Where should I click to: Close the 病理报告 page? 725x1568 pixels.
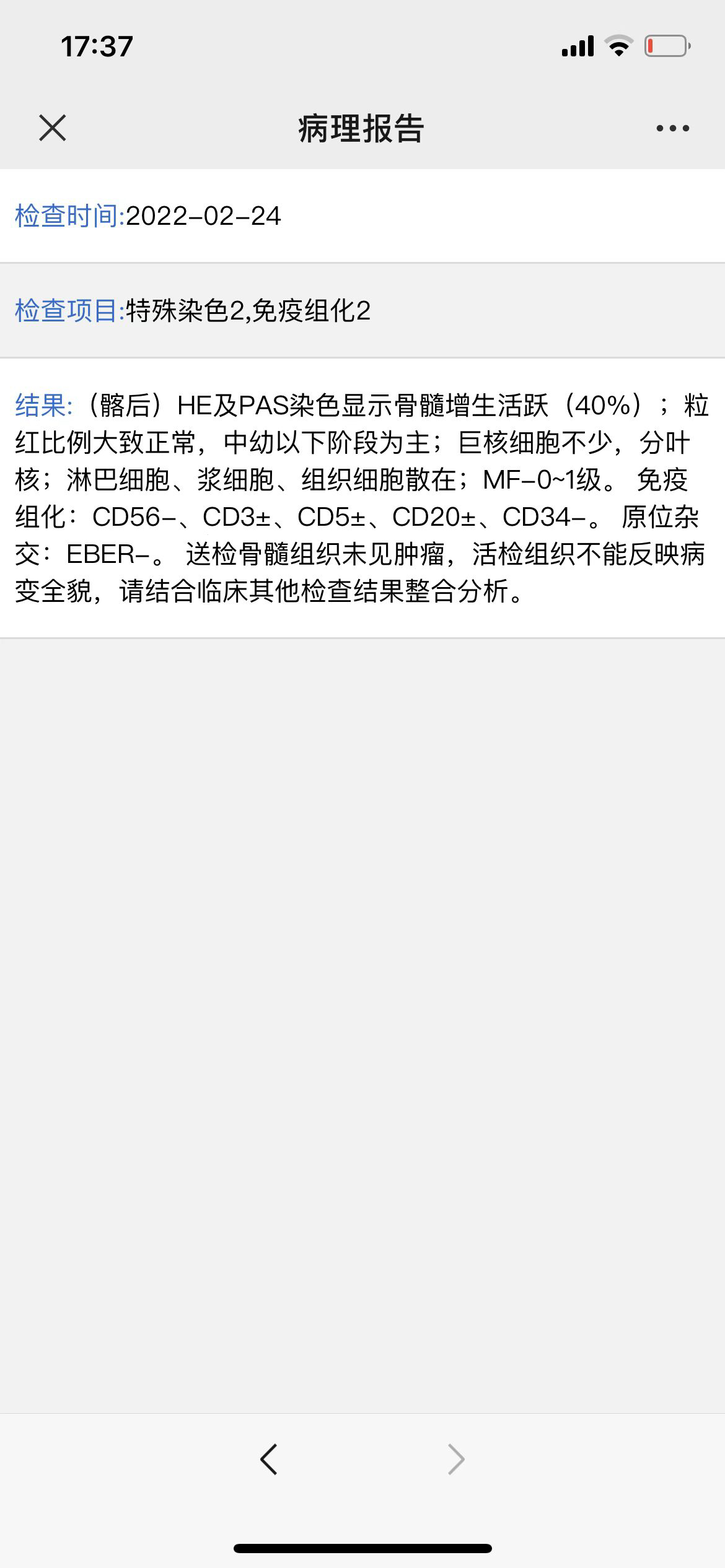[x=52, y=128]
